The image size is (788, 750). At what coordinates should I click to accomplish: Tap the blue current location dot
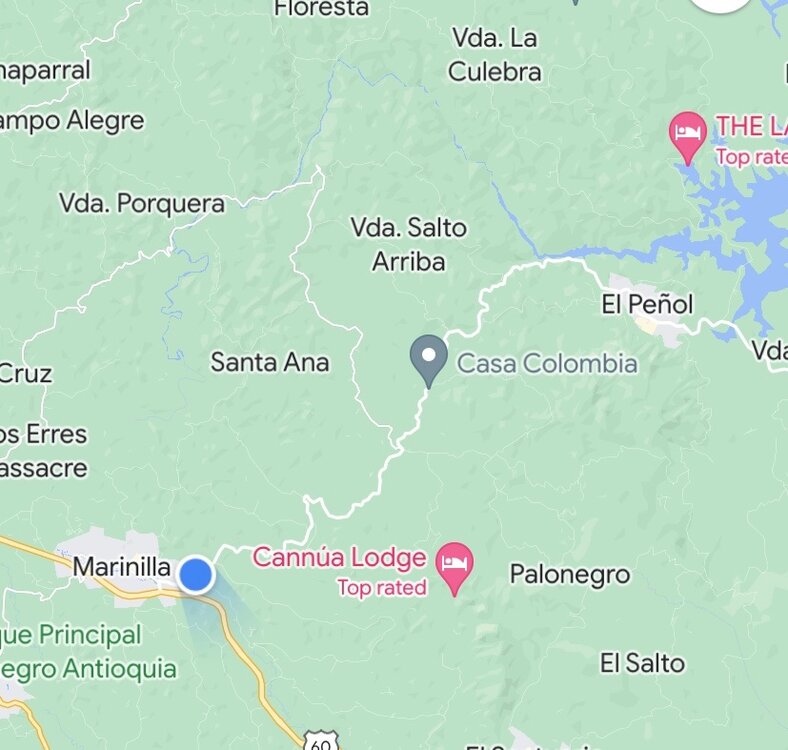[196, 575]
